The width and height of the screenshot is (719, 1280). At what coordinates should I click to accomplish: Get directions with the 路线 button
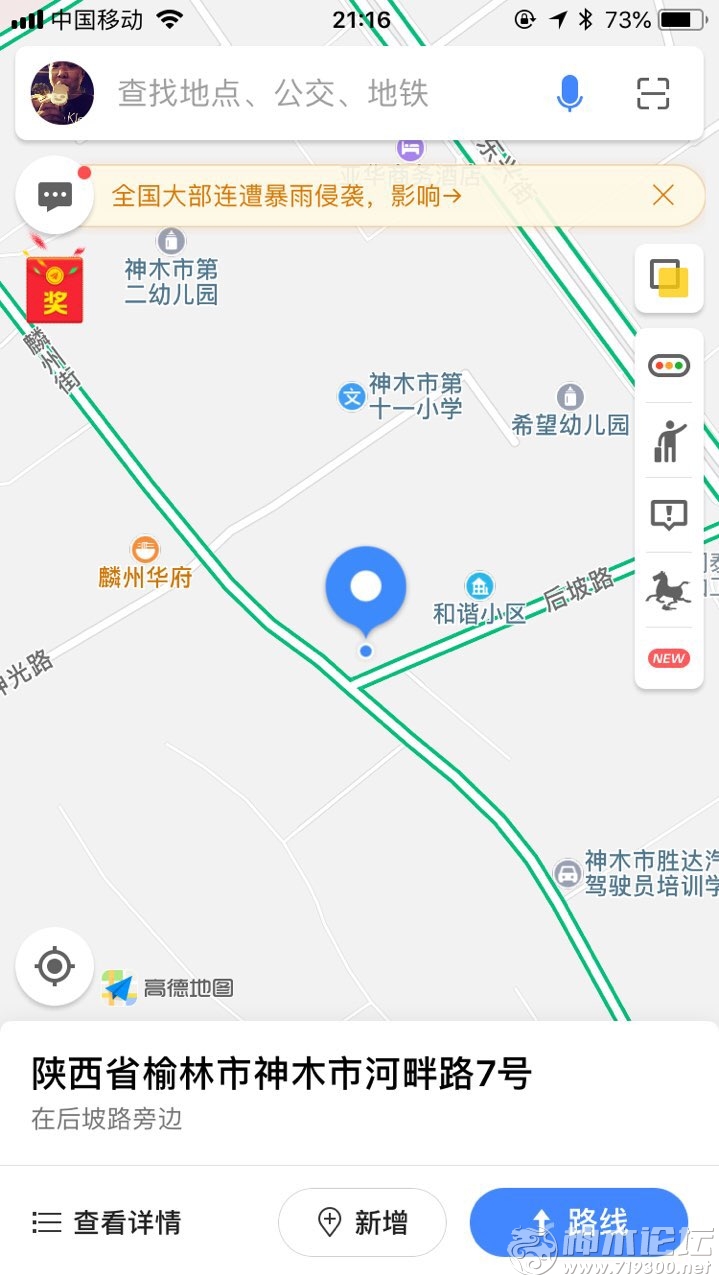point(579,1222)
